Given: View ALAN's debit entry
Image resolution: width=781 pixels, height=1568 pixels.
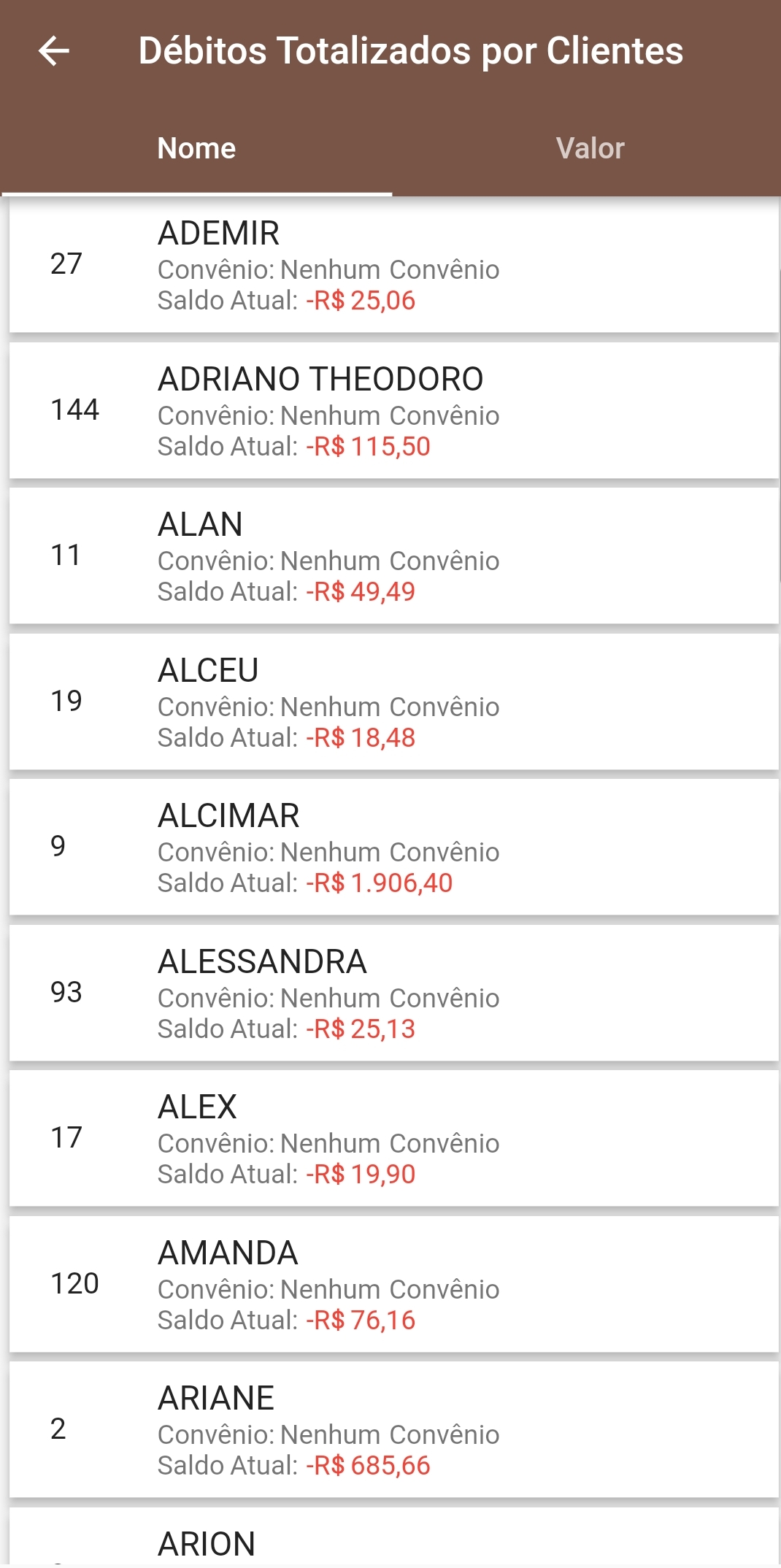Looking at the screenshot, I should click(x=393, y=556).
